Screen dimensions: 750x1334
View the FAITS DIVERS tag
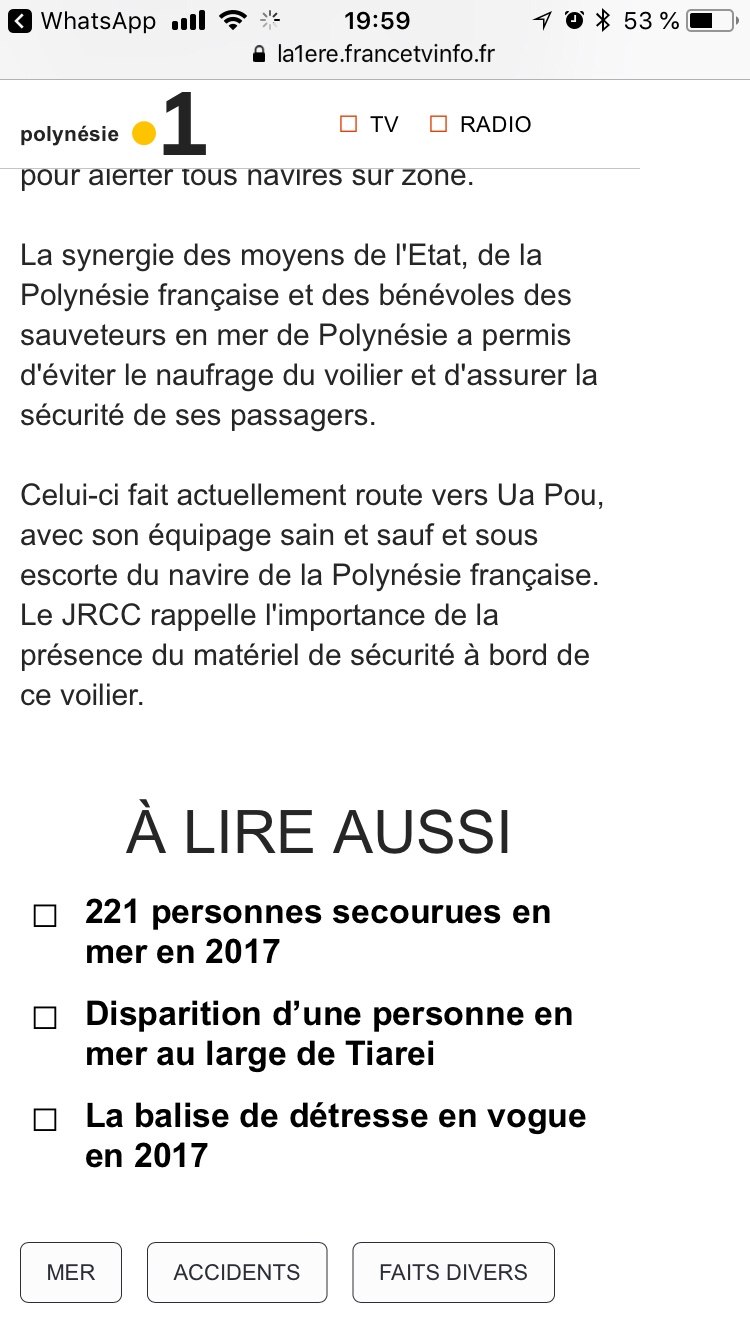[453, 1272]
